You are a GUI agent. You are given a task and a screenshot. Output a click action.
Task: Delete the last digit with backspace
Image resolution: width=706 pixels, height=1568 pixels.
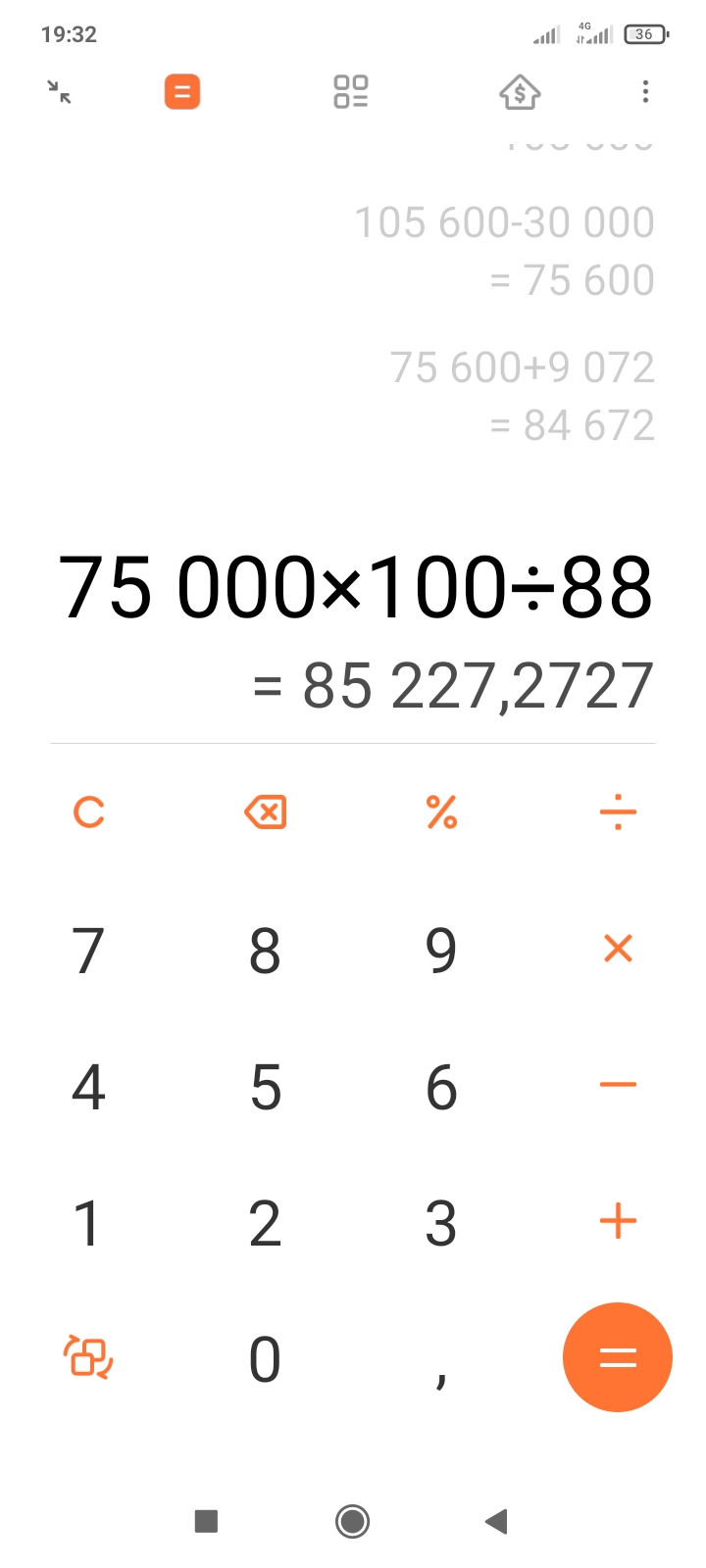tap(265, 811)
